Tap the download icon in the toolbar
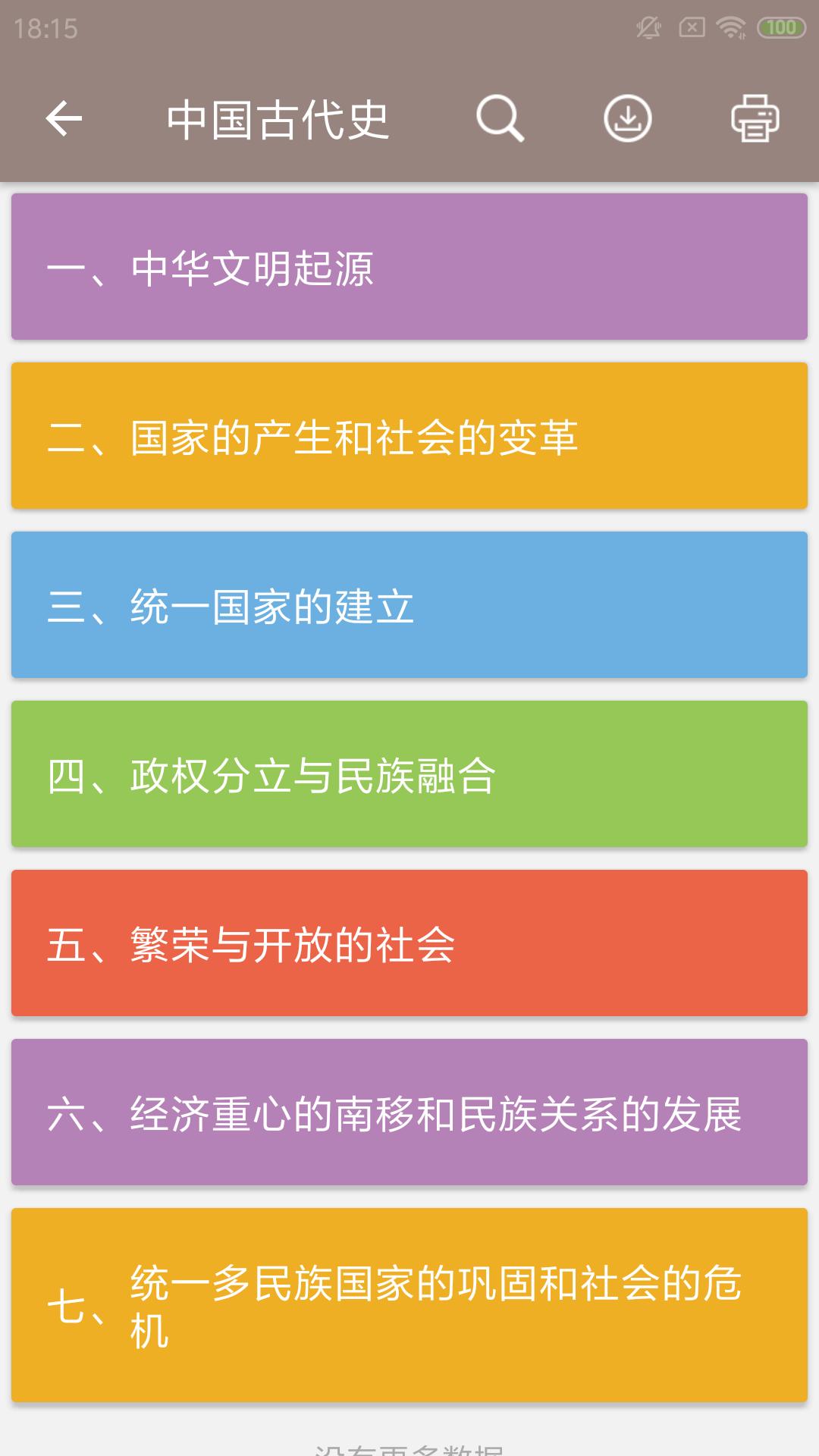The height and width of the screenshot is (1456, 819). pyautogui.click(x=627, y=119)
